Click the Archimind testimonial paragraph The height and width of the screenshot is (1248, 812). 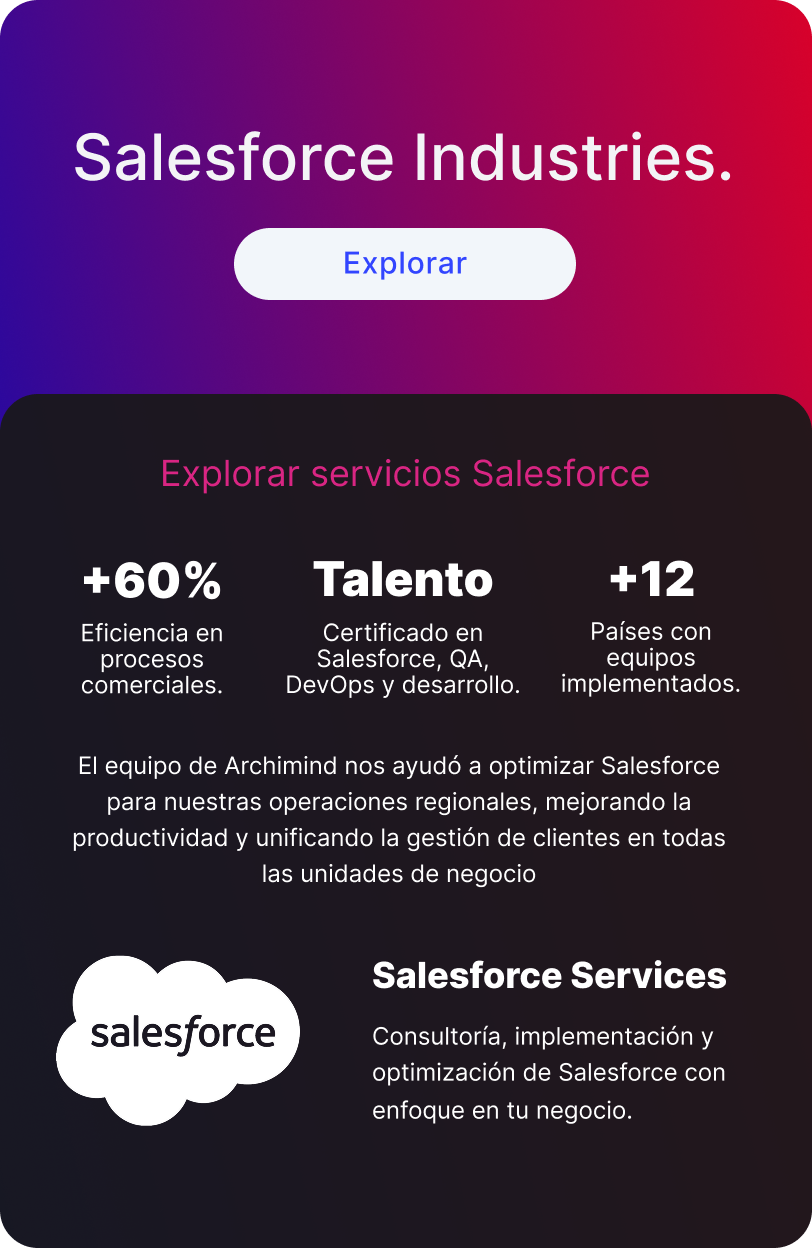[400, 819]
